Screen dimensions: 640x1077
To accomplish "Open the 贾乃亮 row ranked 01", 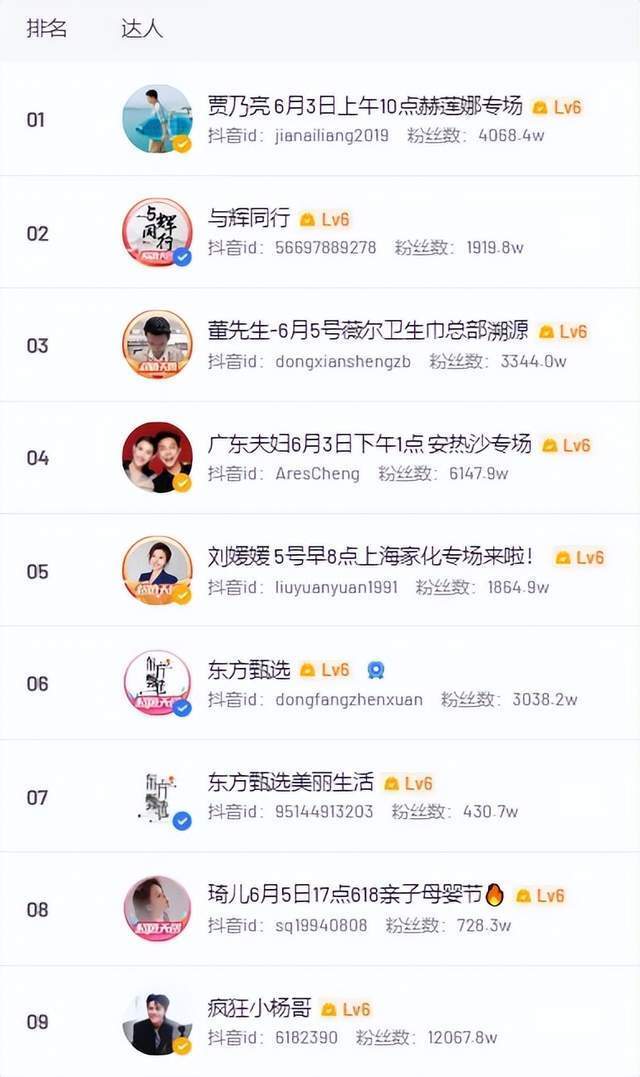I will (320, 119).
